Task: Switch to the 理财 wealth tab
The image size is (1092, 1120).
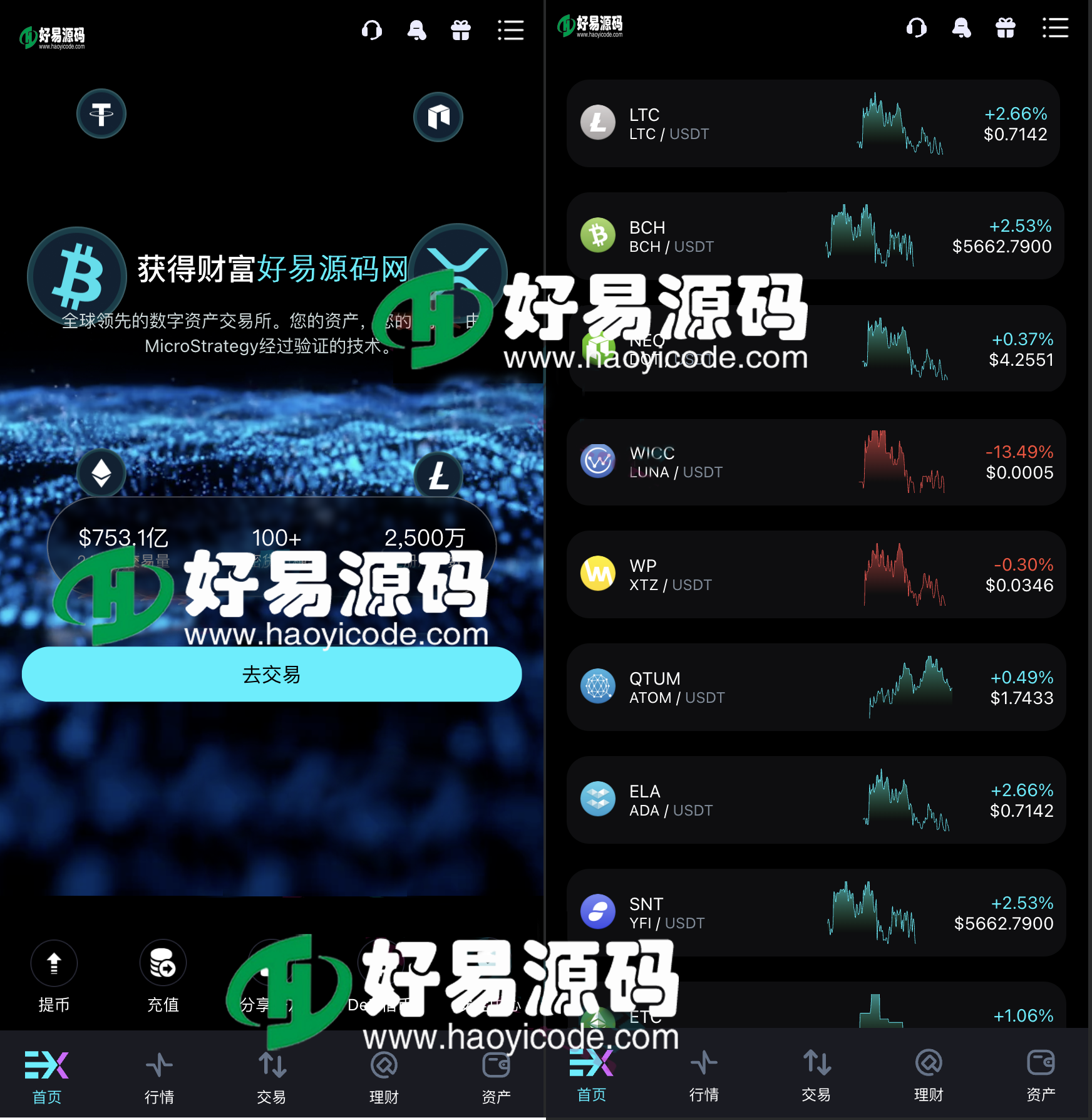Action: (x=383, y=1076)
